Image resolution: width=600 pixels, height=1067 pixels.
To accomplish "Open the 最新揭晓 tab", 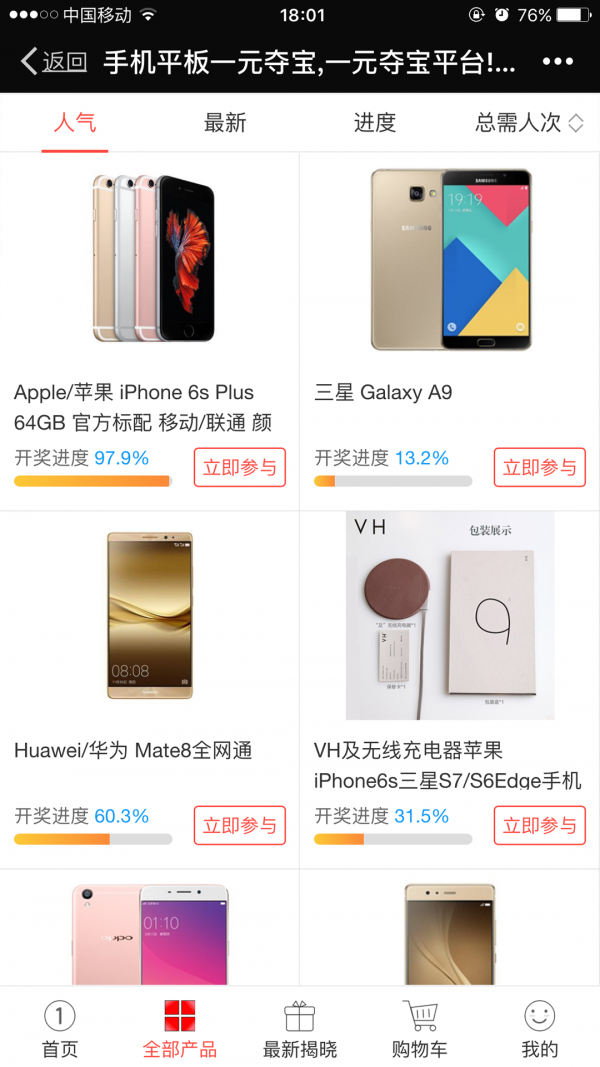I will [300, 1029].
